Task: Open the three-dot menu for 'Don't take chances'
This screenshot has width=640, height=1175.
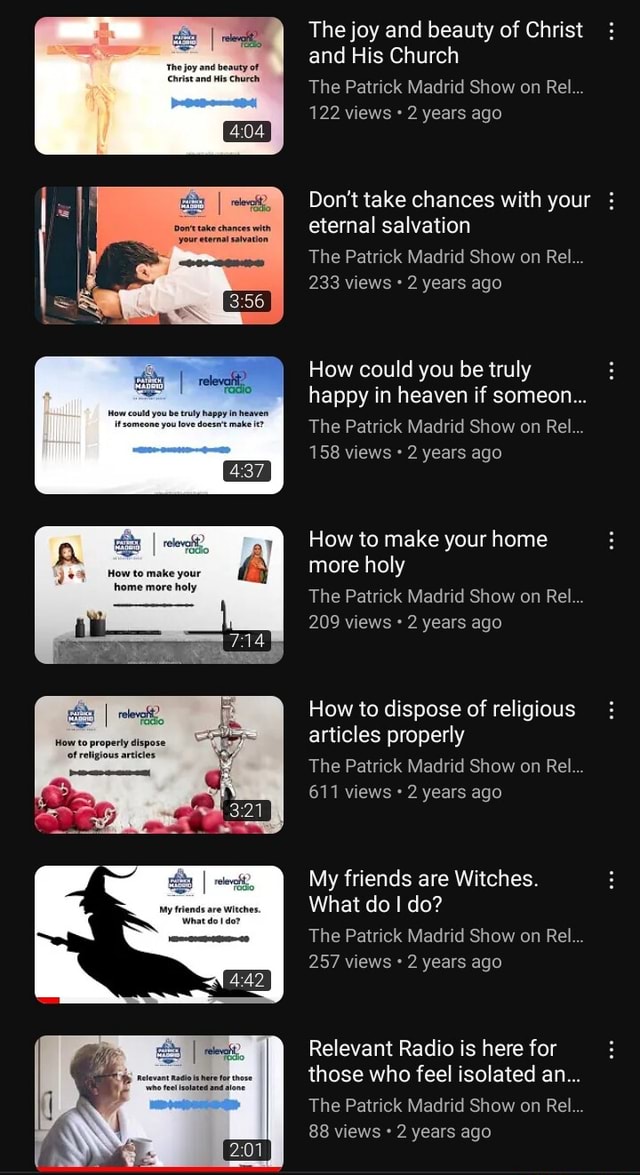Action: pos(612,201)
